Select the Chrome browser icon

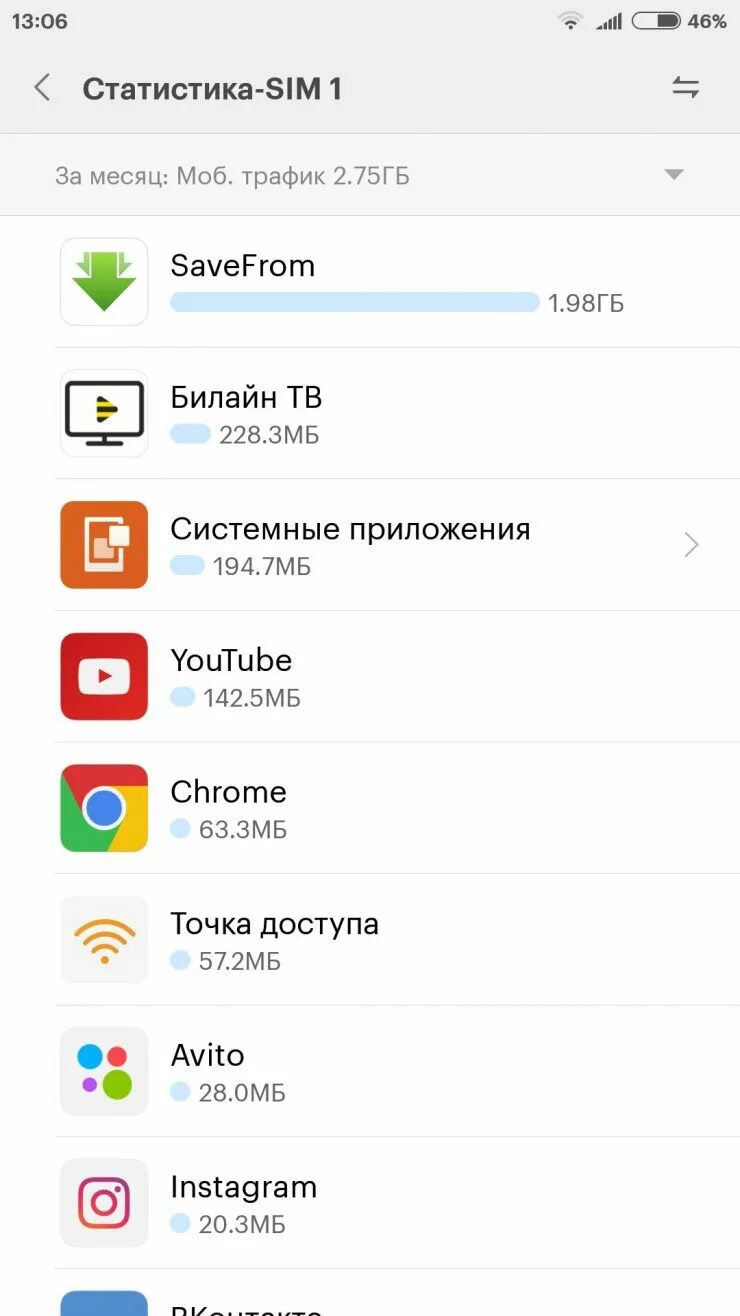click(x=104, y=808)
